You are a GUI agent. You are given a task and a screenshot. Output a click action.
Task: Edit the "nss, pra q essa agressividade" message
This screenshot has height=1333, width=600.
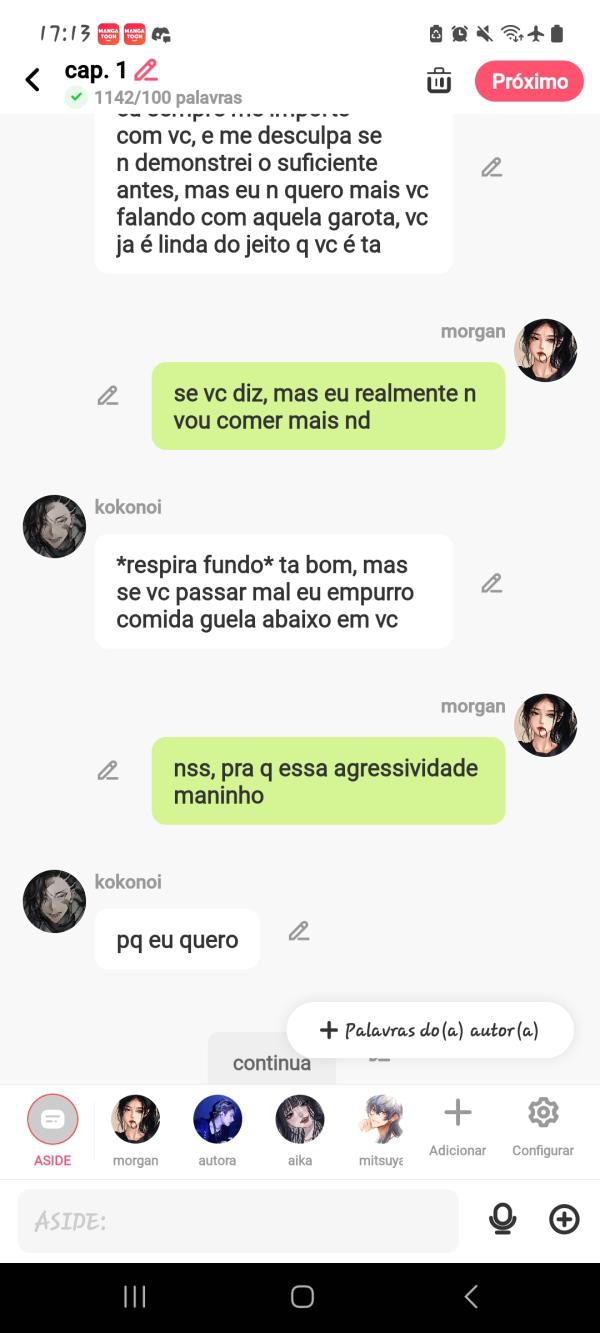(108, 771)
